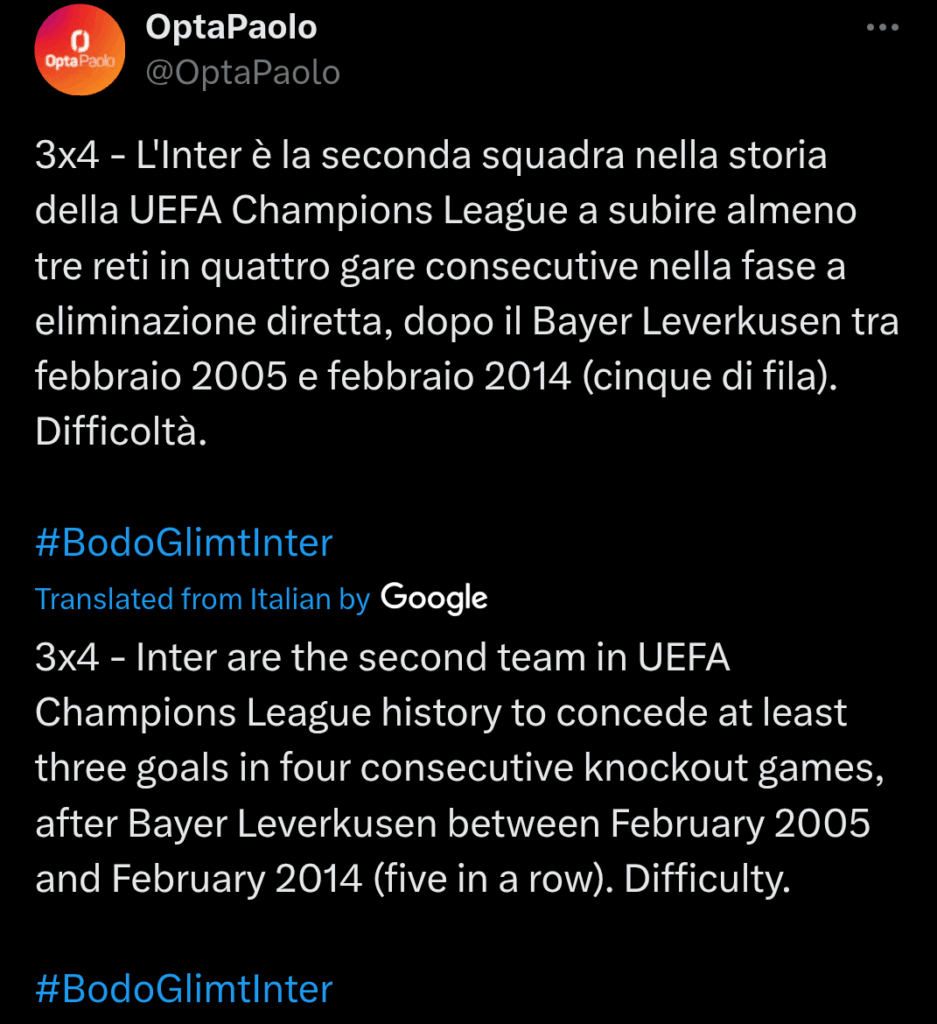Image resolution: width=937 pixels, height=1024 pixels.
Task: Open the first #BodoGlimtInter hashtag
Action: click(x=183, y=542)
